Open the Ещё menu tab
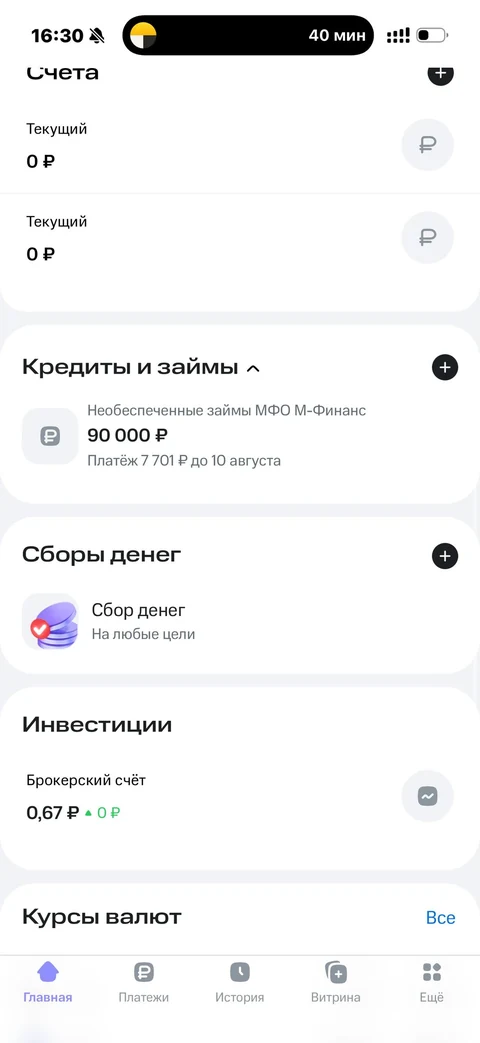Screen dimensions: 480x1043 (432, 982)
